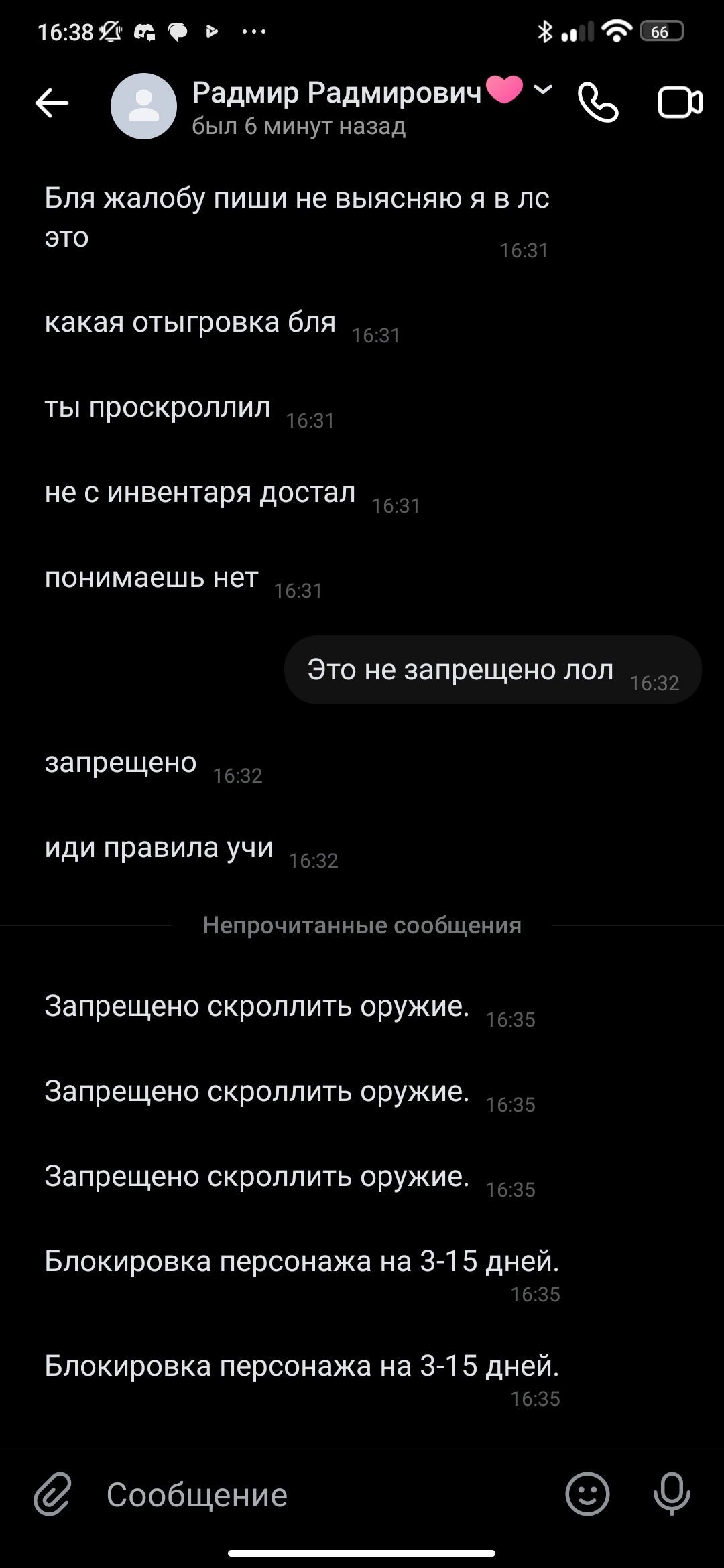This screenshot has height=1568, width=724.
Task: Go back to the chat list
Action: [x=52, y=103]
